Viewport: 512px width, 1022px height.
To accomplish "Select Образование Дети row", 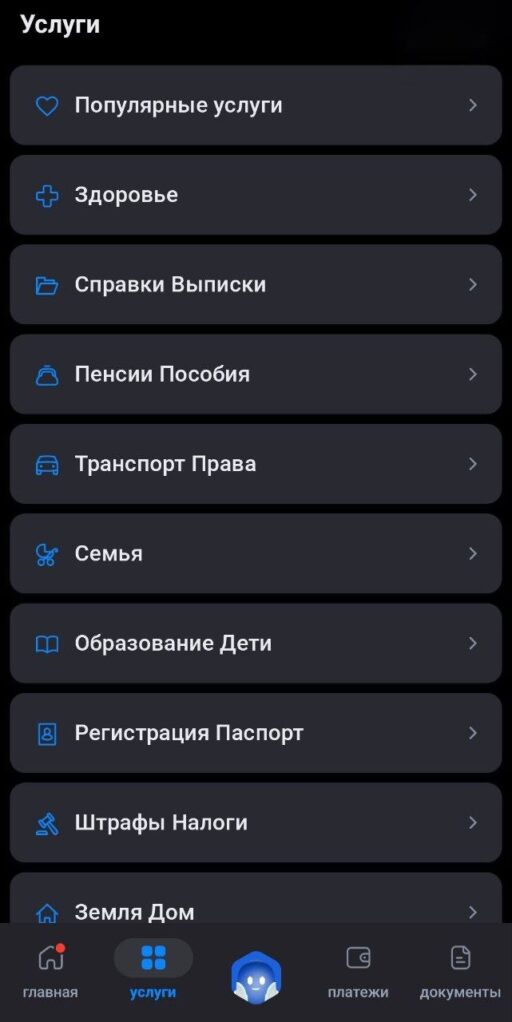I will (256, 643).
